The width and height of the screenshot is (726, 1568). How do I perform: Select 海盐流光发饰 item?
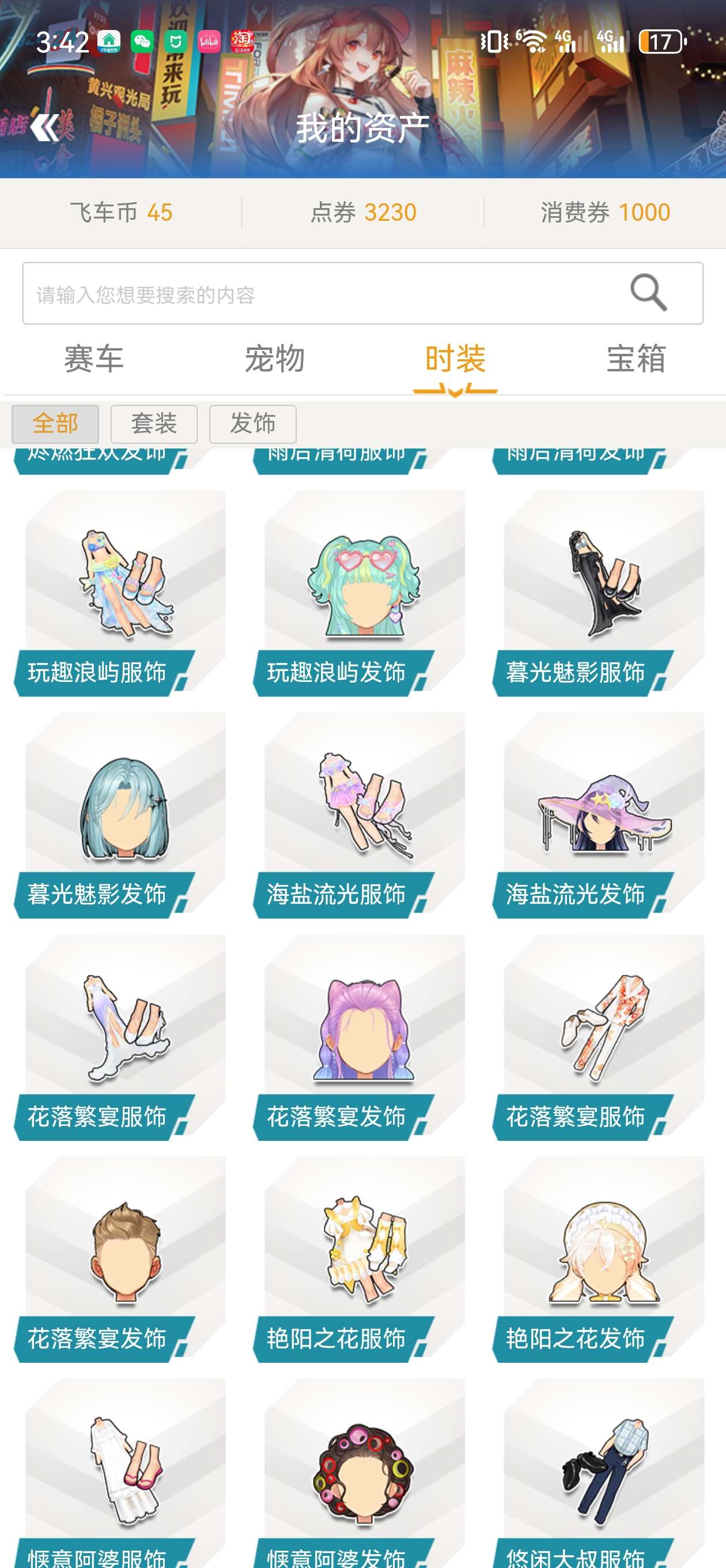pos(599,816)
